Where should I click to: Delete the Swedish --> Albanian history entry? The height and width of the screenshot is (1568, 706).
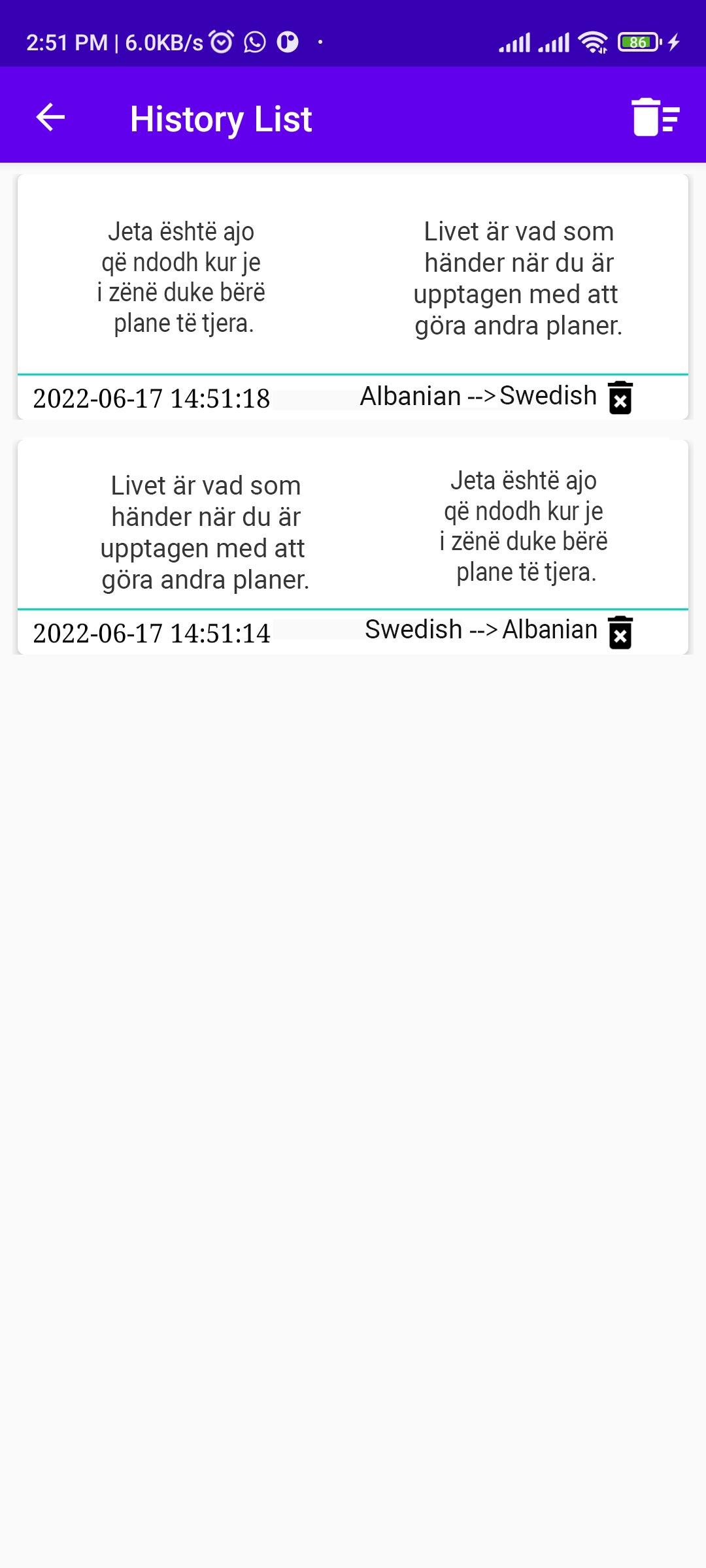click(620, 632)
